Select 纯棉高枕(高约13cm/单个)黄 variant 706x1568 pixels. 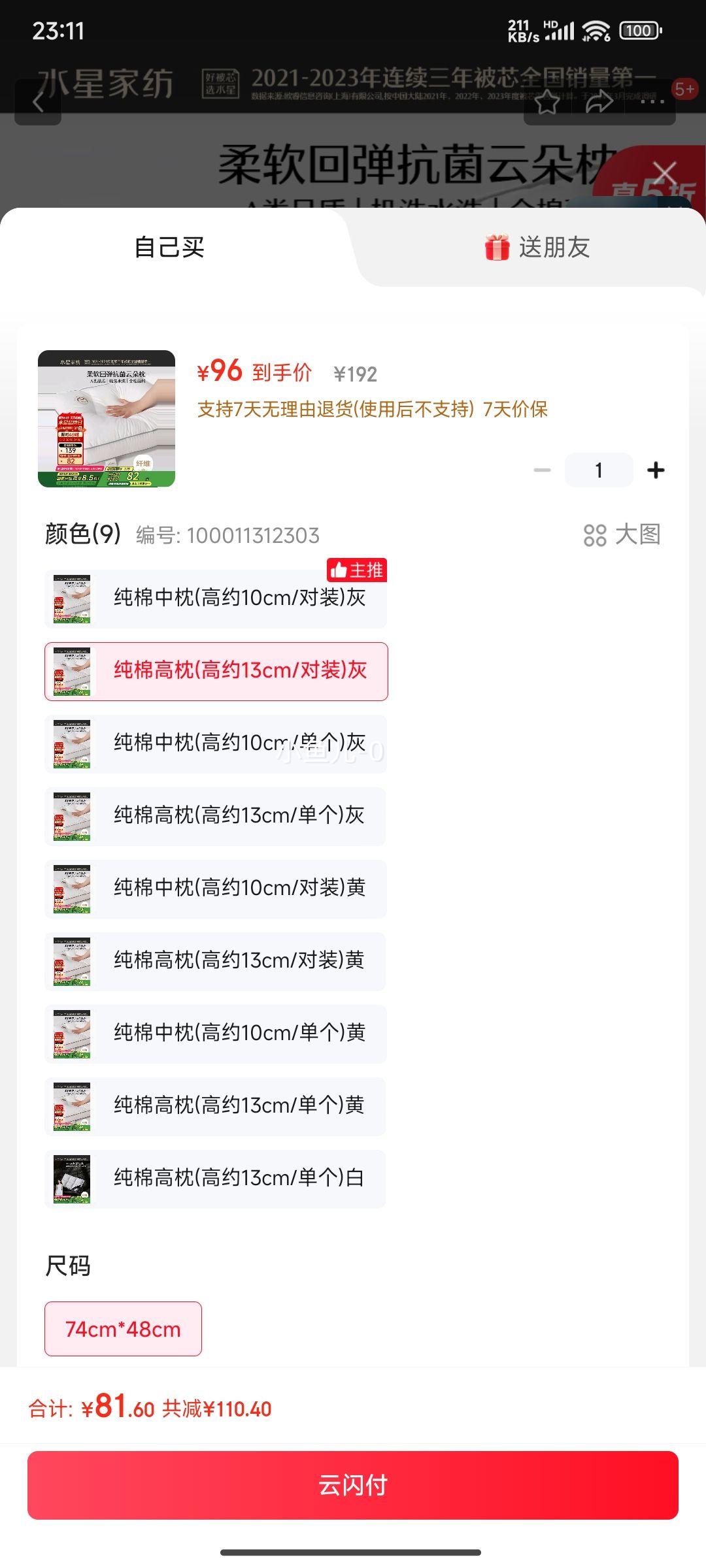pyautogui.click(x=215, y=1107)
